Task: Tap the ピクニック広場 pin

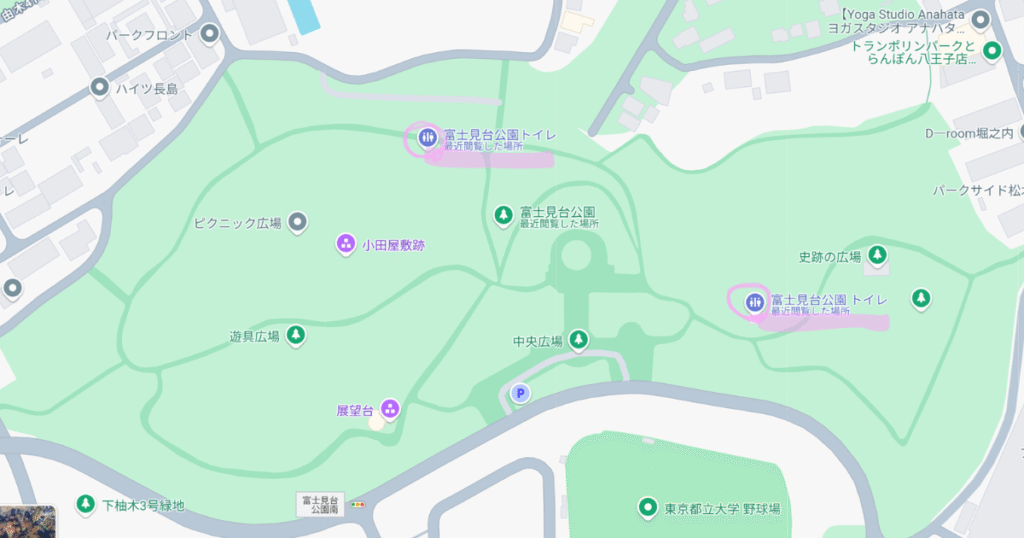Action: 297,222
